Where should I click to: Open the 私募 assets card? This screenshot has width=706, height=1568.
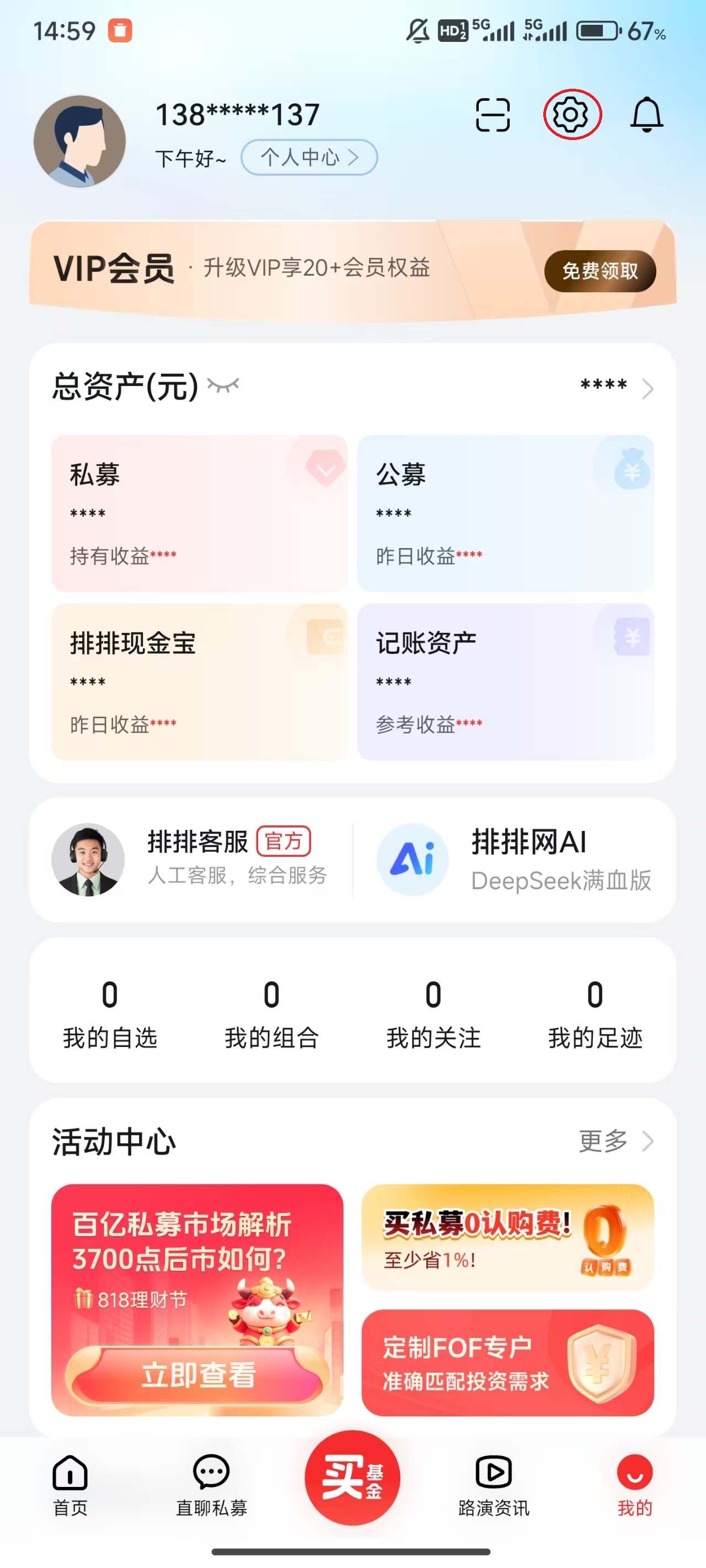click(x=199, y=514)
